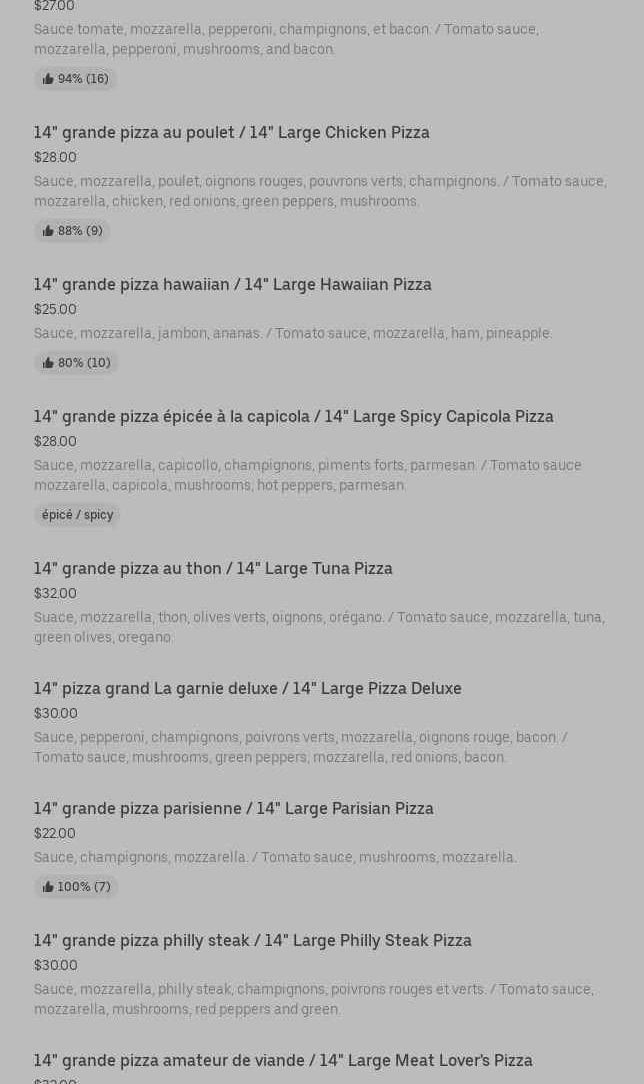Image resolution: width=644 pixels, height=1084 pixels.
Task: Open the 14" Large Meat Lover's Pizza
Action: point(283,1060)
